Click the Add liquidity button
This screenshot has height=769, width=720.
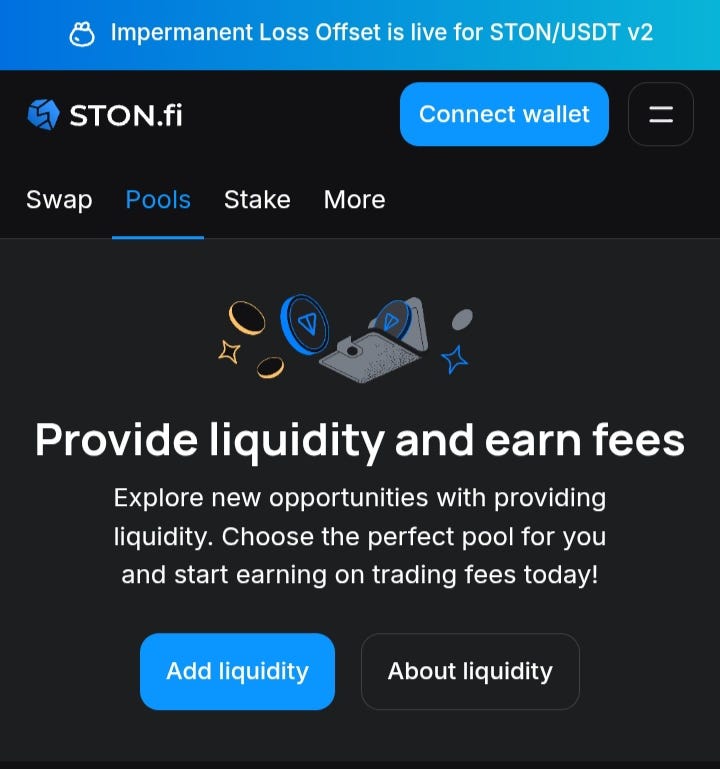(237, 671)
